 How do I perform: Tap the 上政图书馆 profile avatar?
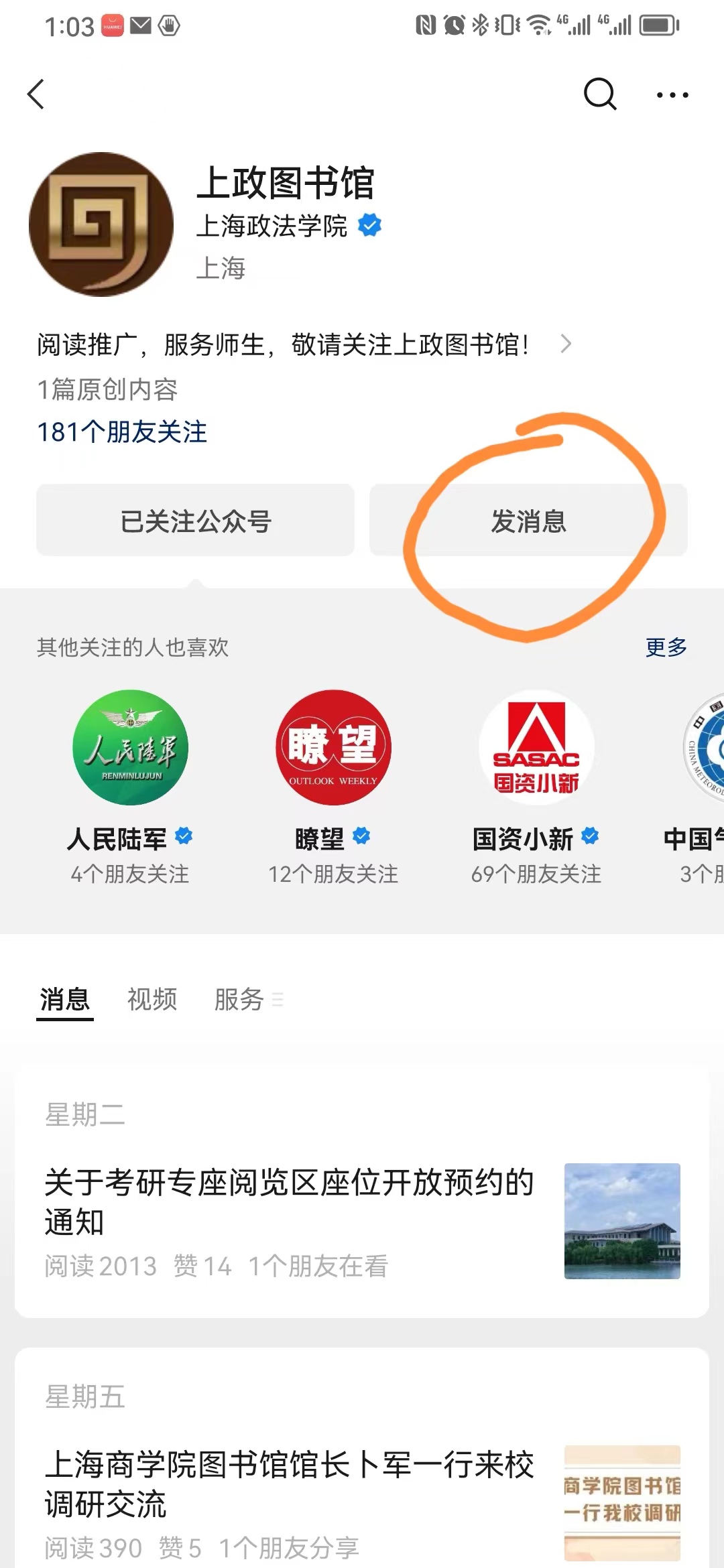(101, 224)
